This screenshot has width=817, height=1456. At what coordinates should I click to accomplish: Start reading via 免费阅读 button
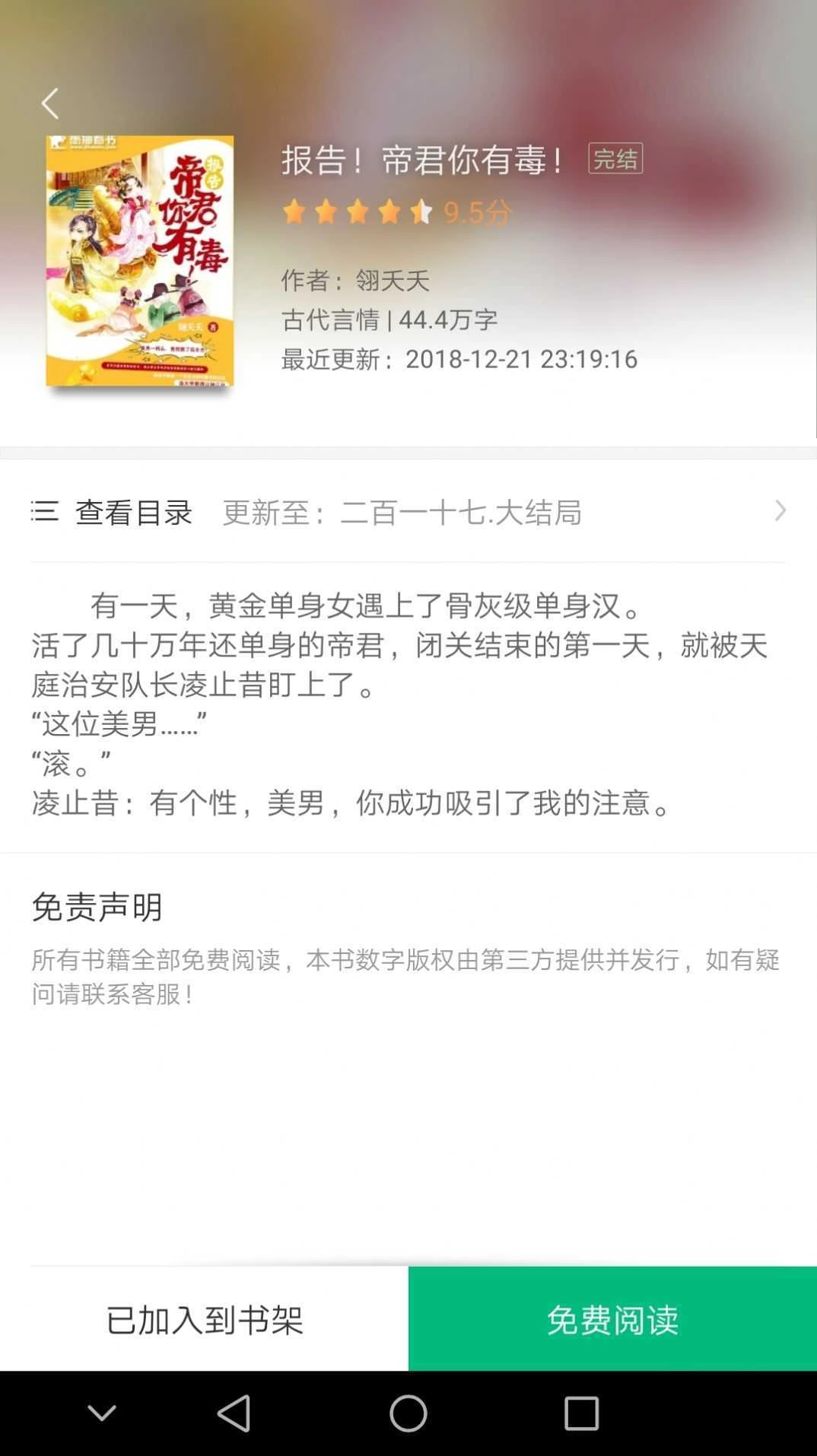612,1321
